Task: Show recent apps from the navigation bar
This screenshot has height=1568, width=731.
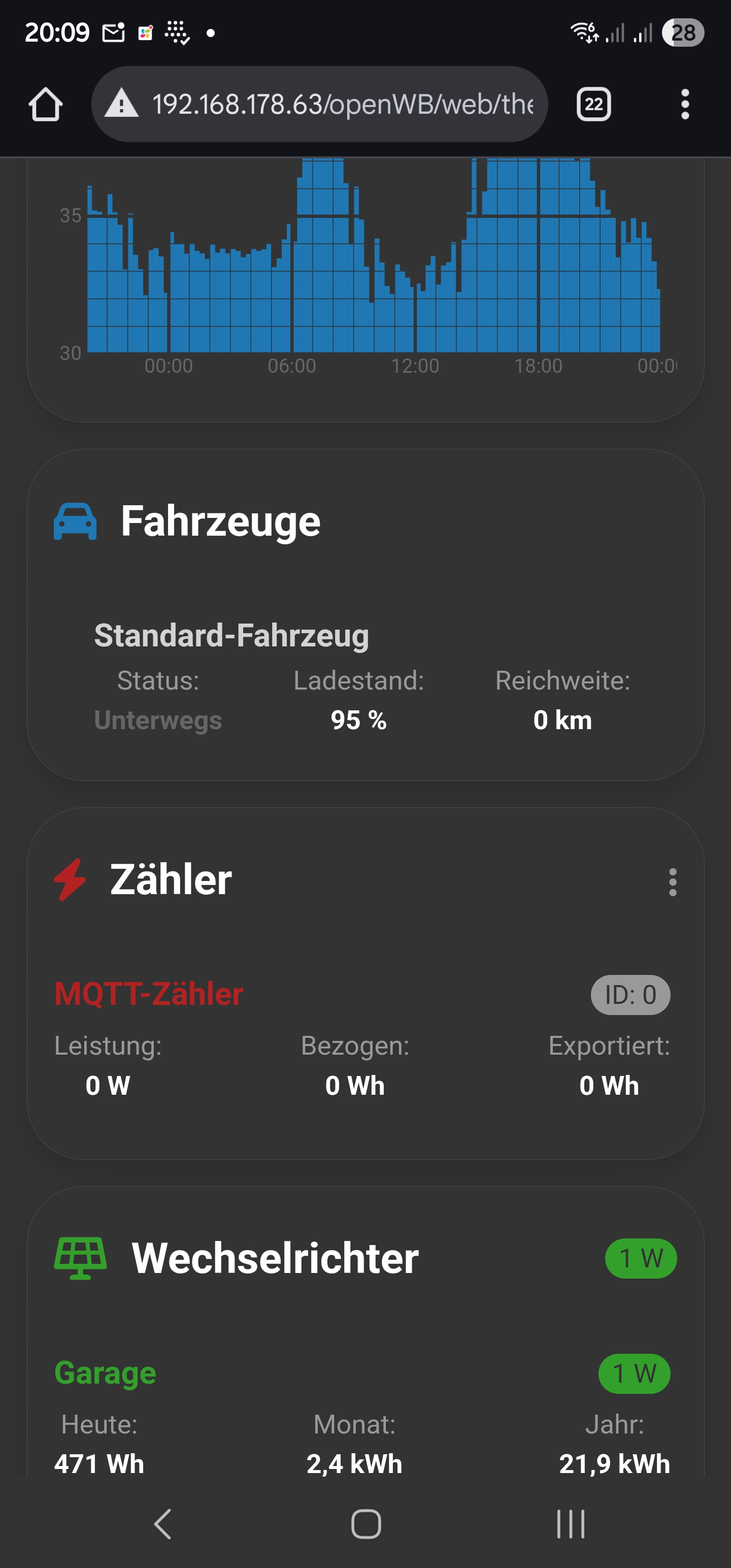Action: [570, 1523]
